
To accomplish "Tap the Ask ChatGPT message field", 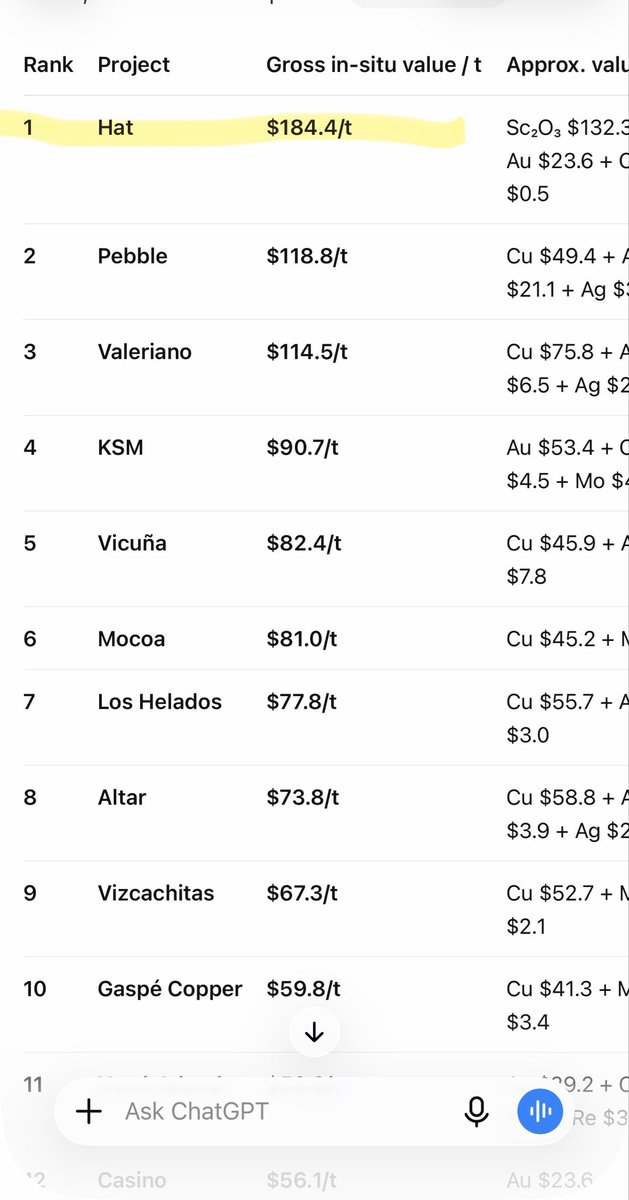I will click(x=285, y=1111).
